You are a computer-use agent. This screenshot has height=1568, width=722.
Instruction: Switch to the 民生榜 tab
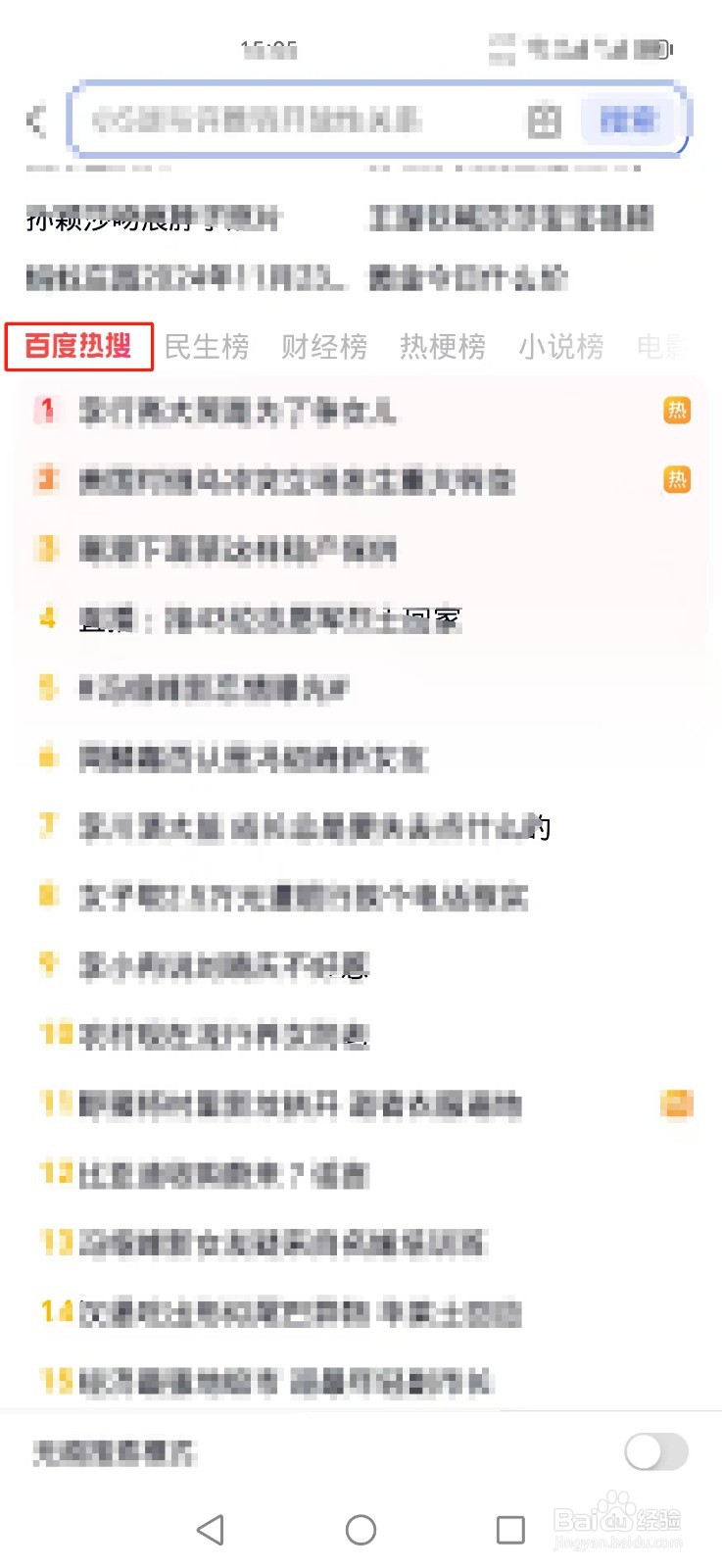pos(208,346)
